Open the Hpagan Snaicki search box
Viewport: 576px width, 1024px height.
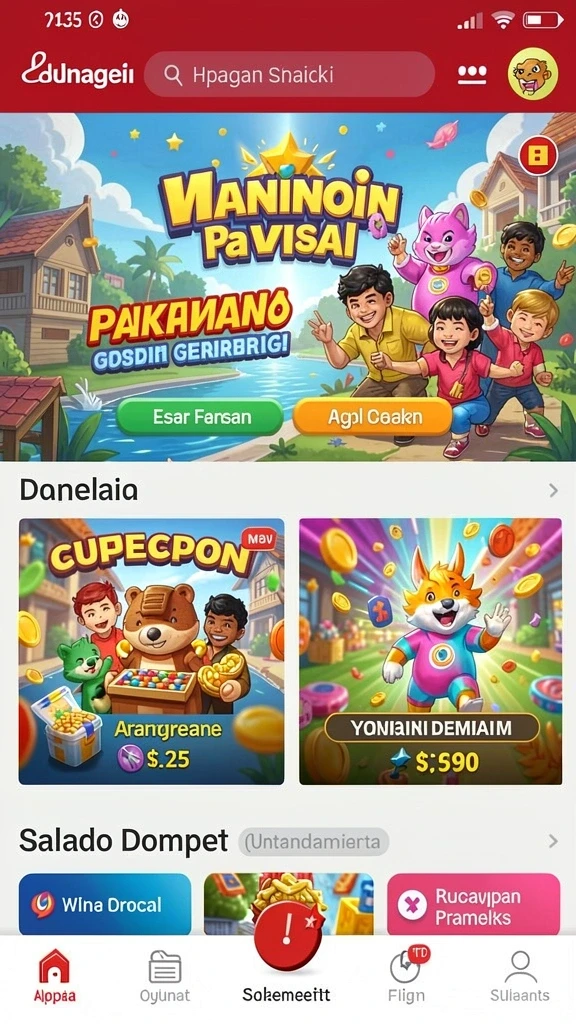pos(289,74)
